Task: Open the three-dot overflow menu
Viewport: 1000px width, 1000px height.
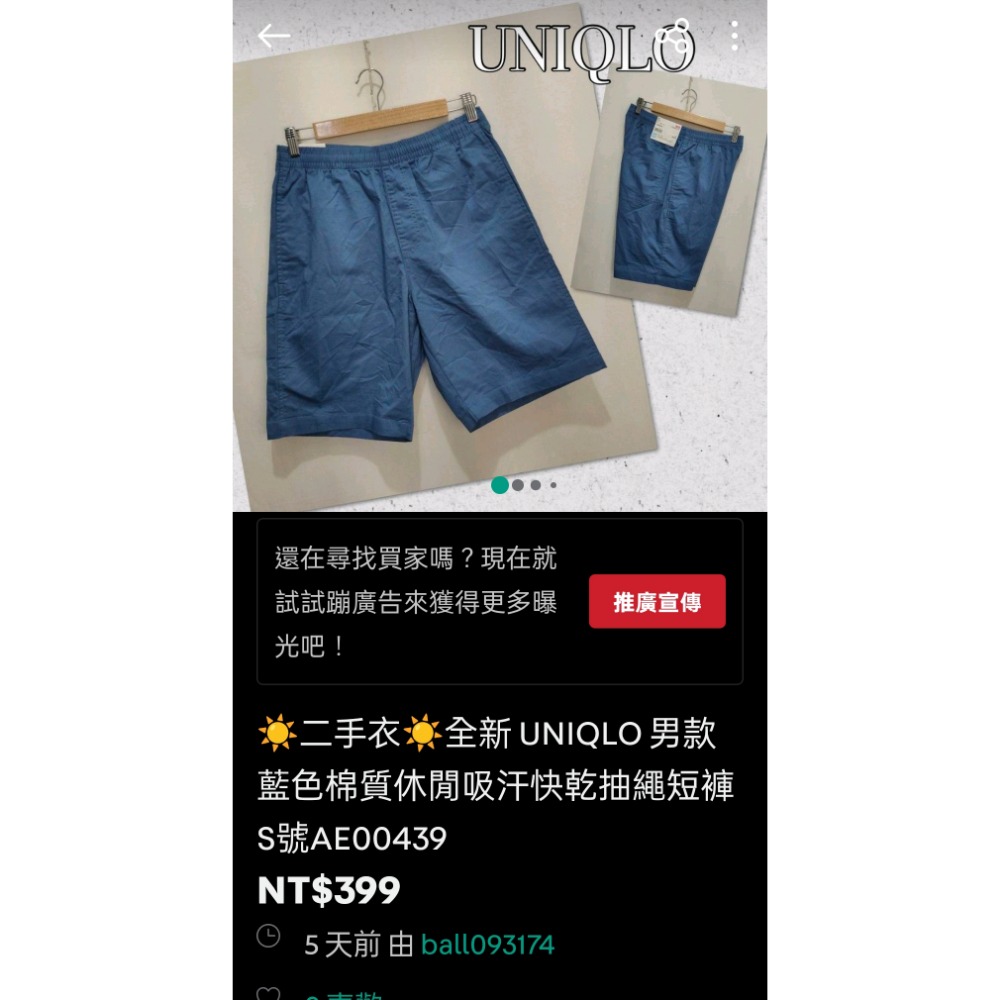Action: (734, 37)
